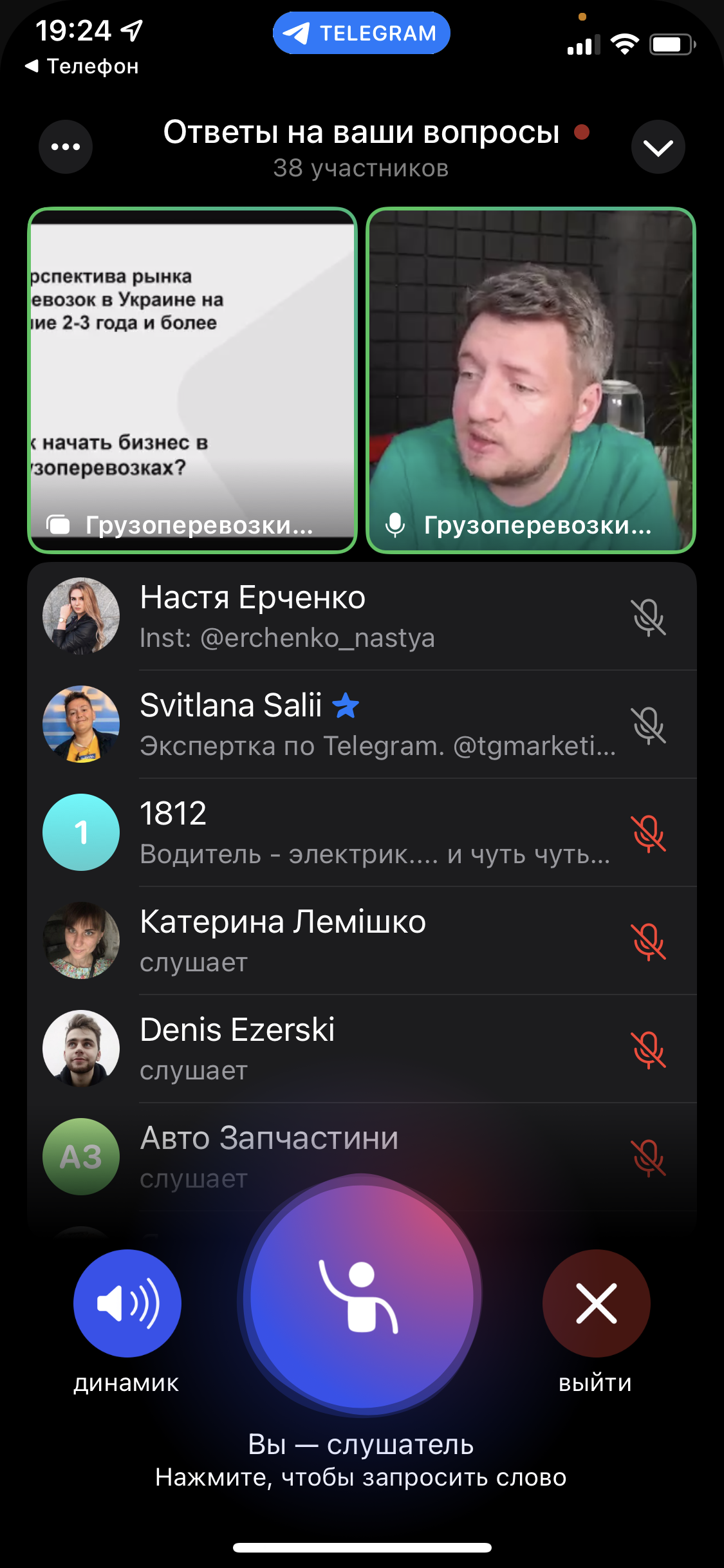Minimize the voice chat with the chevron
Screen dimensions: 724x1568
pyautogui.click(x=658, y=147)
